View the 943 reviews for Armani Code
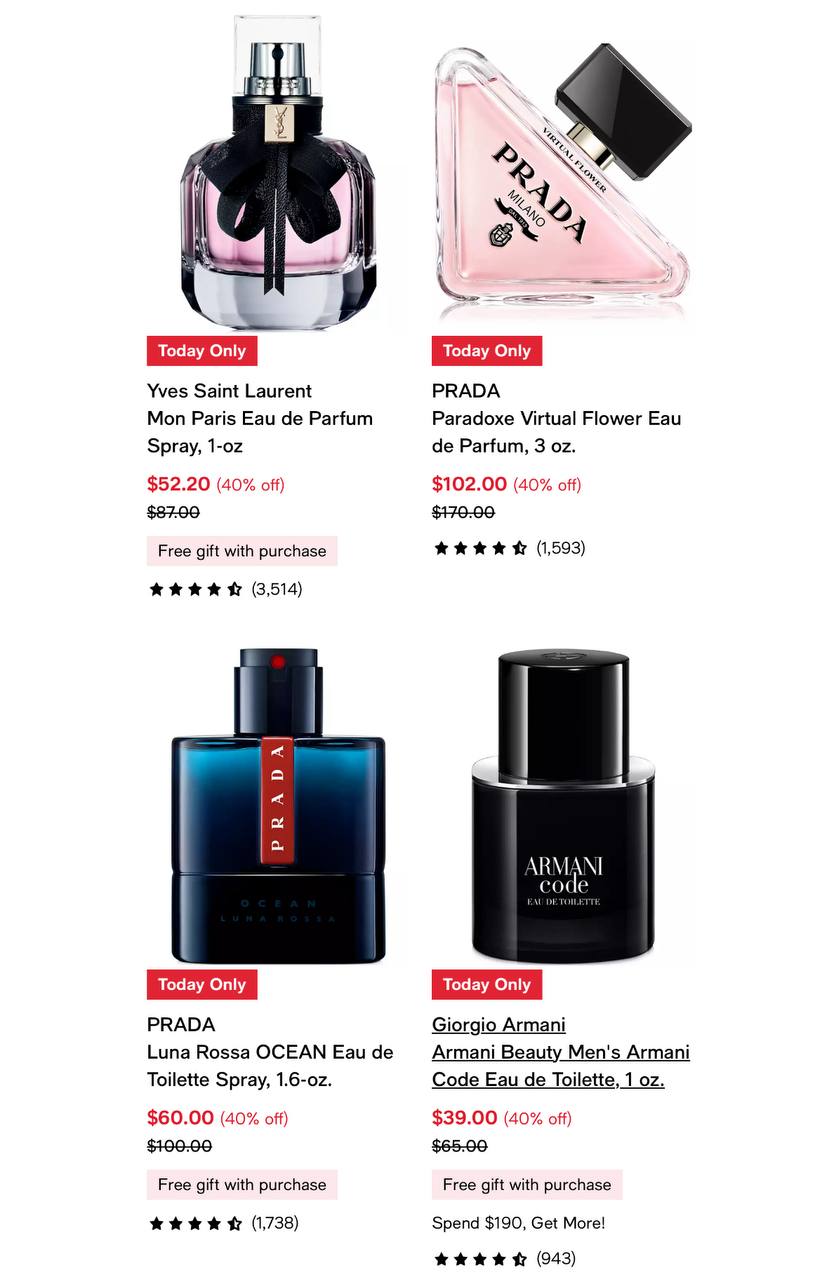827x1280 pixels. 504,1258
